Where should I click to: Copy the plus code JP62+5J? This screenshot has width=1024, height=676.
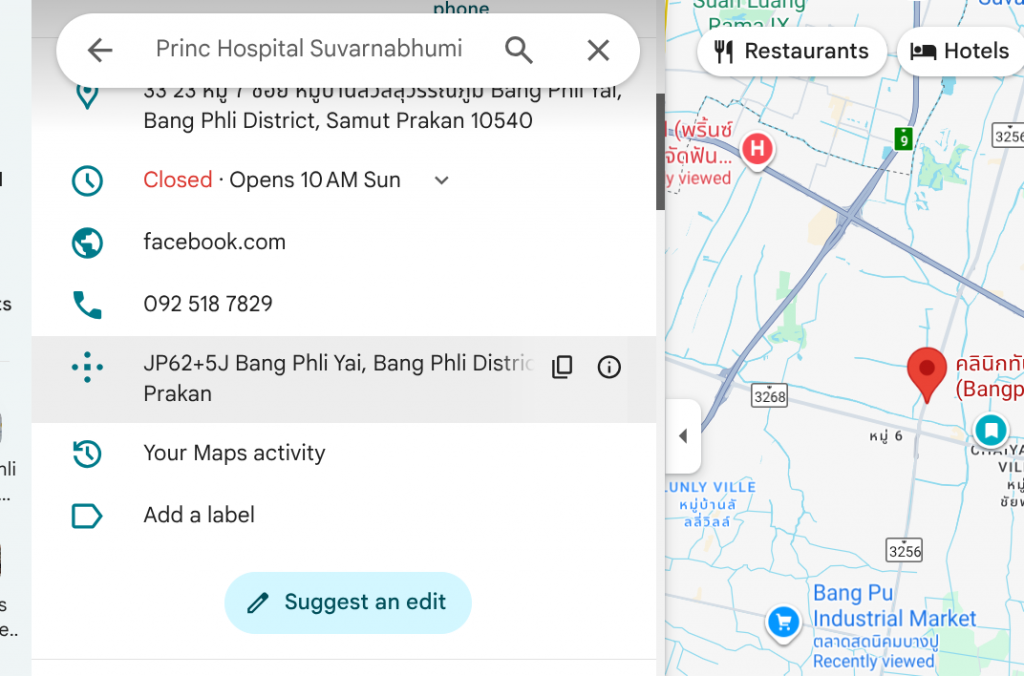[x=562, y=367]
